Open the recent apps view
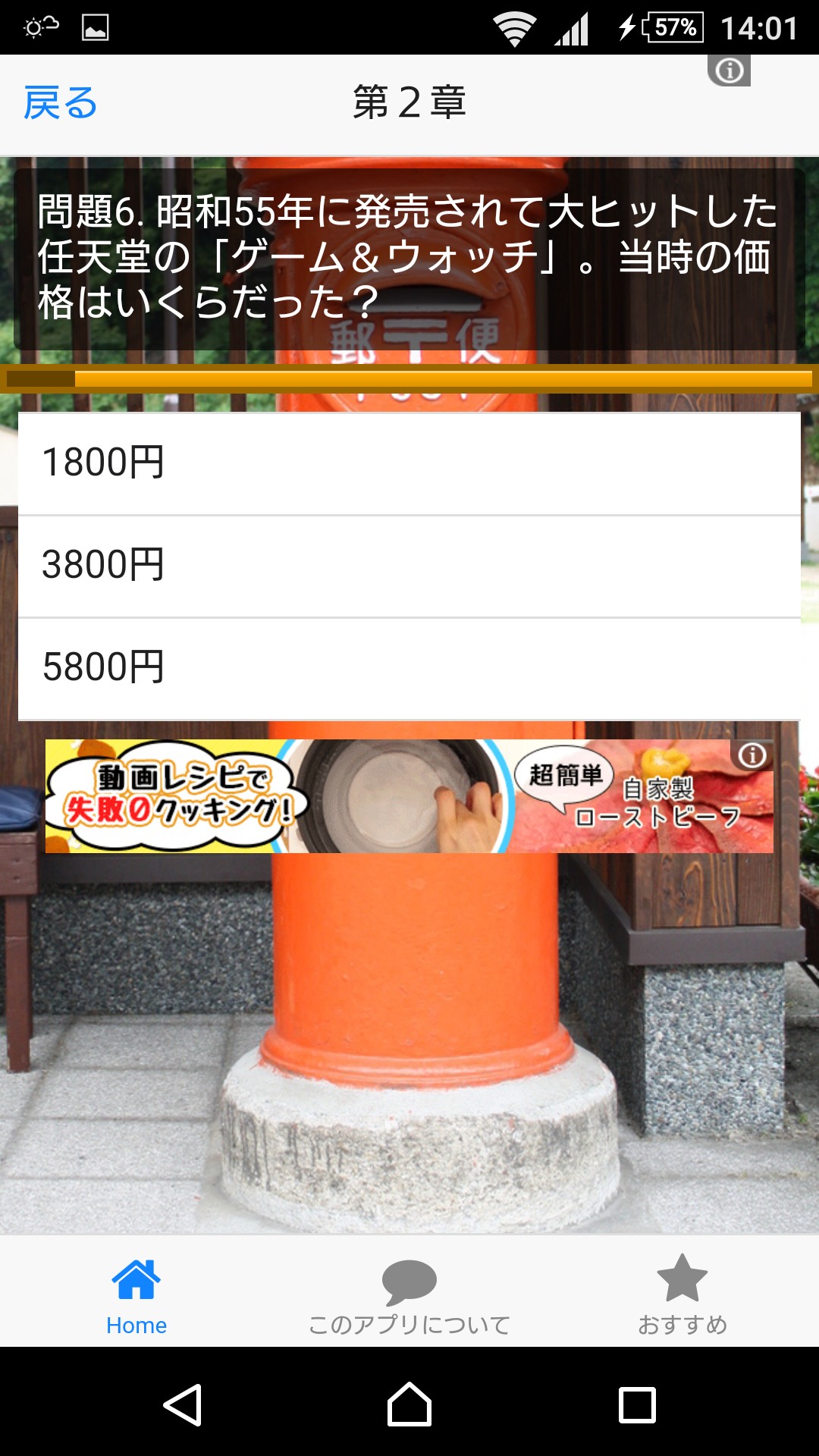 pyautogui.click(x=637, y=1405)
